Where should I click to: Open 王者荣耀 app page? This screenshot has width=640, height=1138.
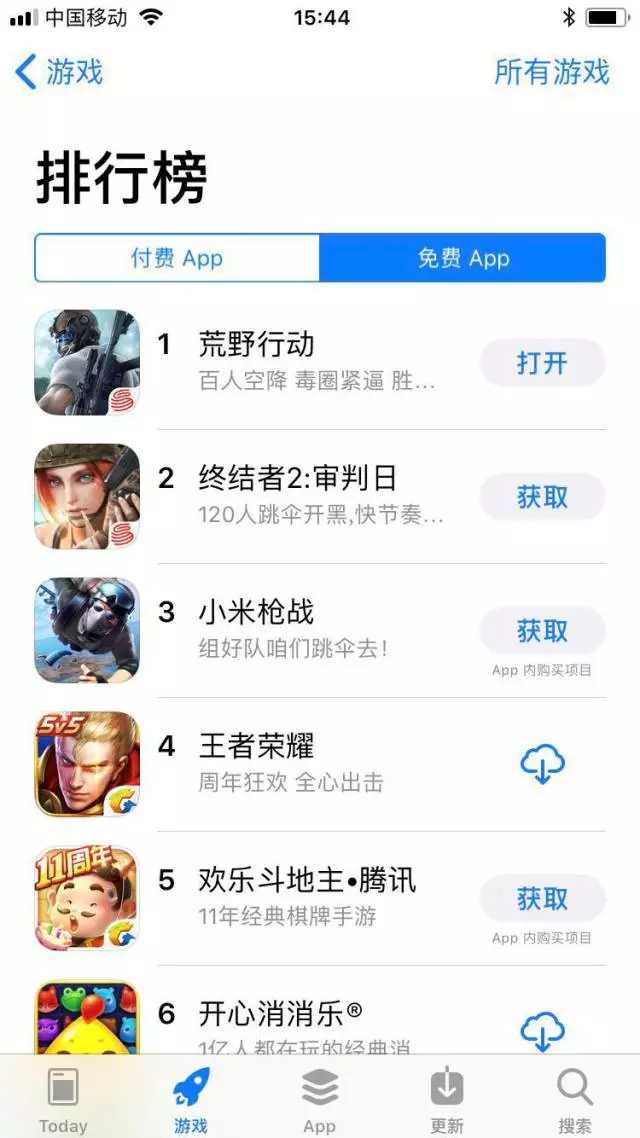(319, 764)
